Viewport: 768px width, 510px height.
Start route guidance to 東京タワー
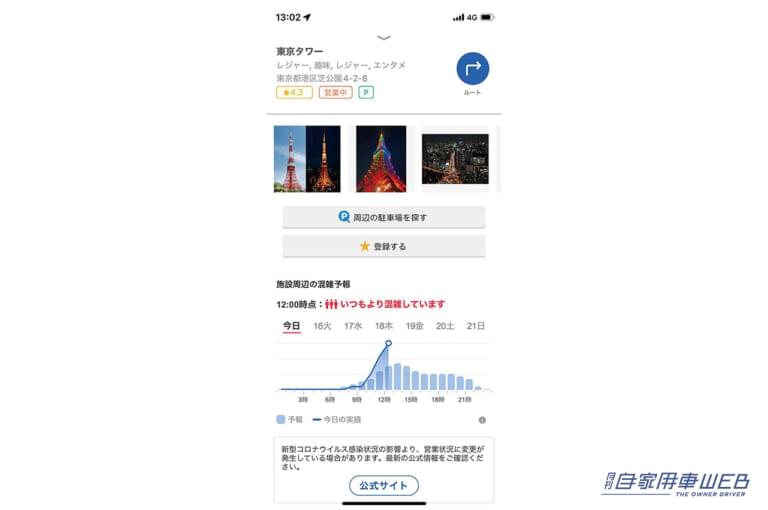click(472, 69)
